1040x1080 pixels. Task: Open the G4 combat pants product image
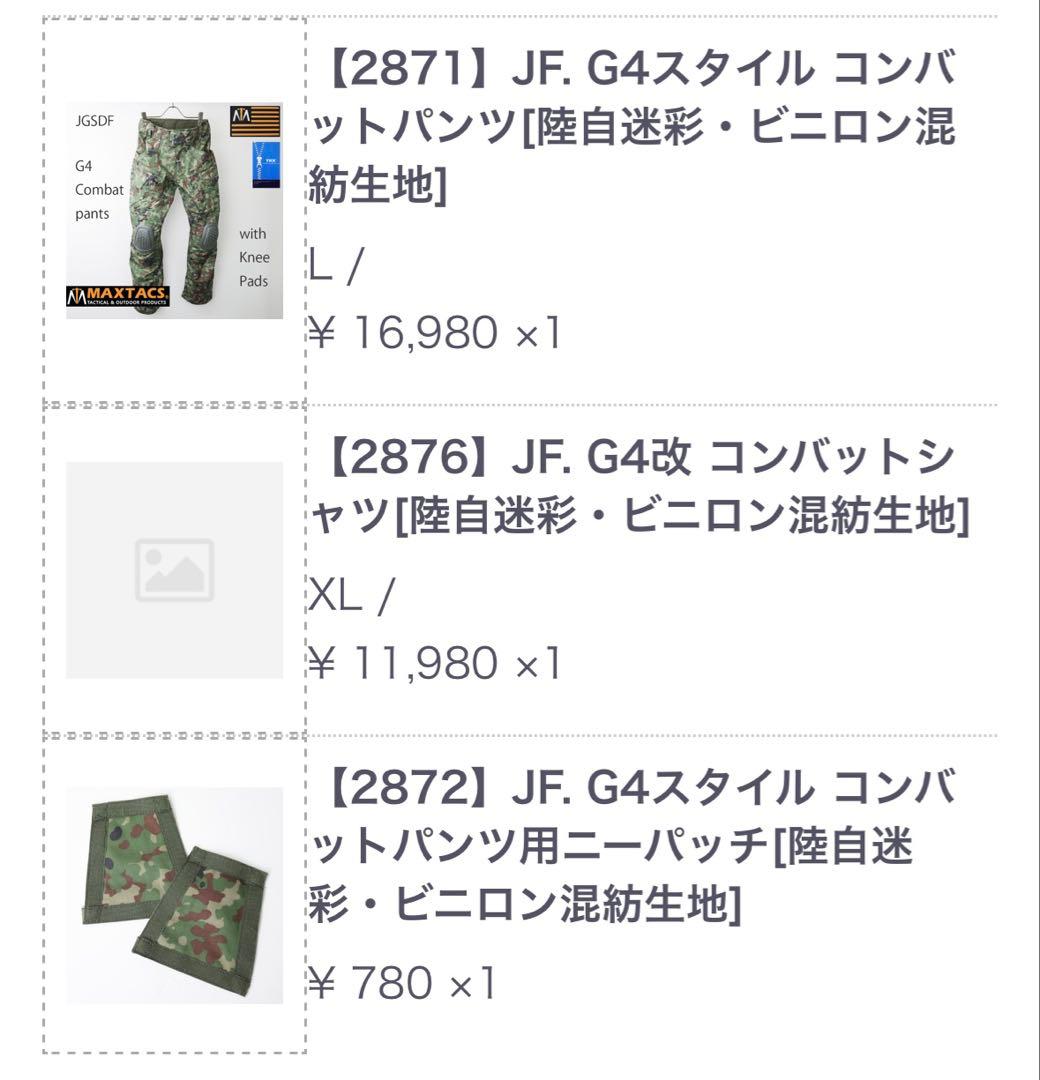tap(174, 210)
